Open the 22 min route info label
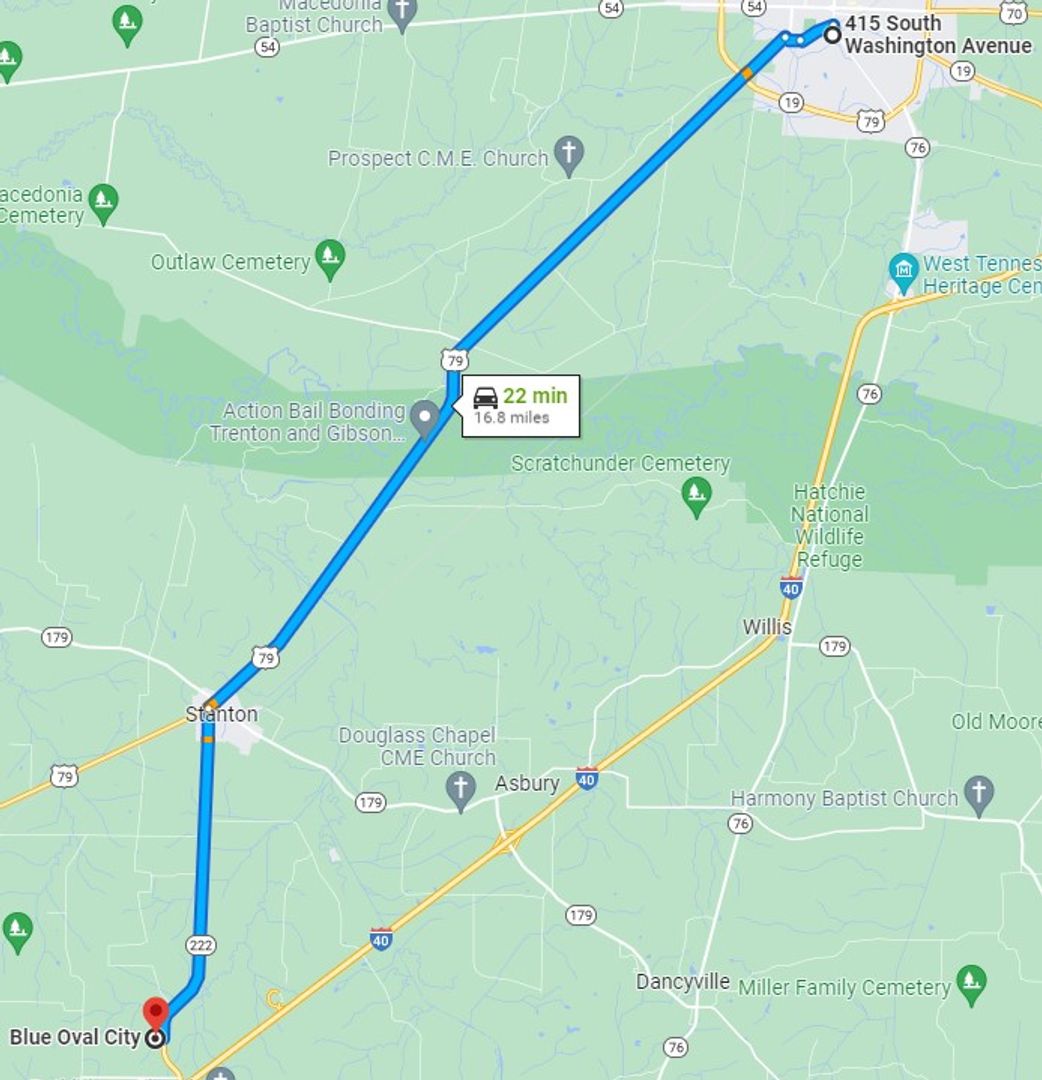 pos(520,405)
